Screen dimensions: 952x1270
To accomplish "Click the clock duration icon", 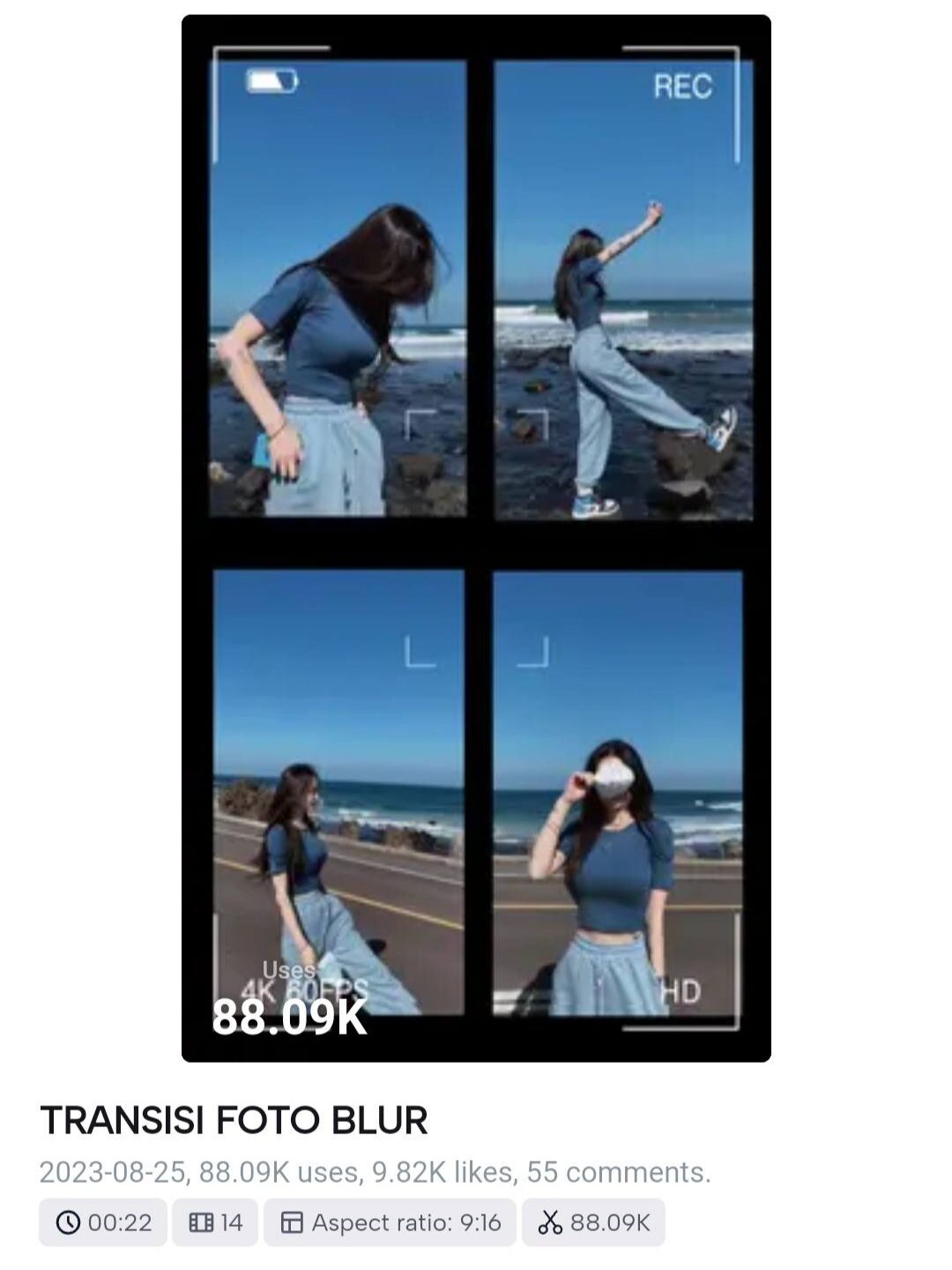I will [x=66, y=1222].
